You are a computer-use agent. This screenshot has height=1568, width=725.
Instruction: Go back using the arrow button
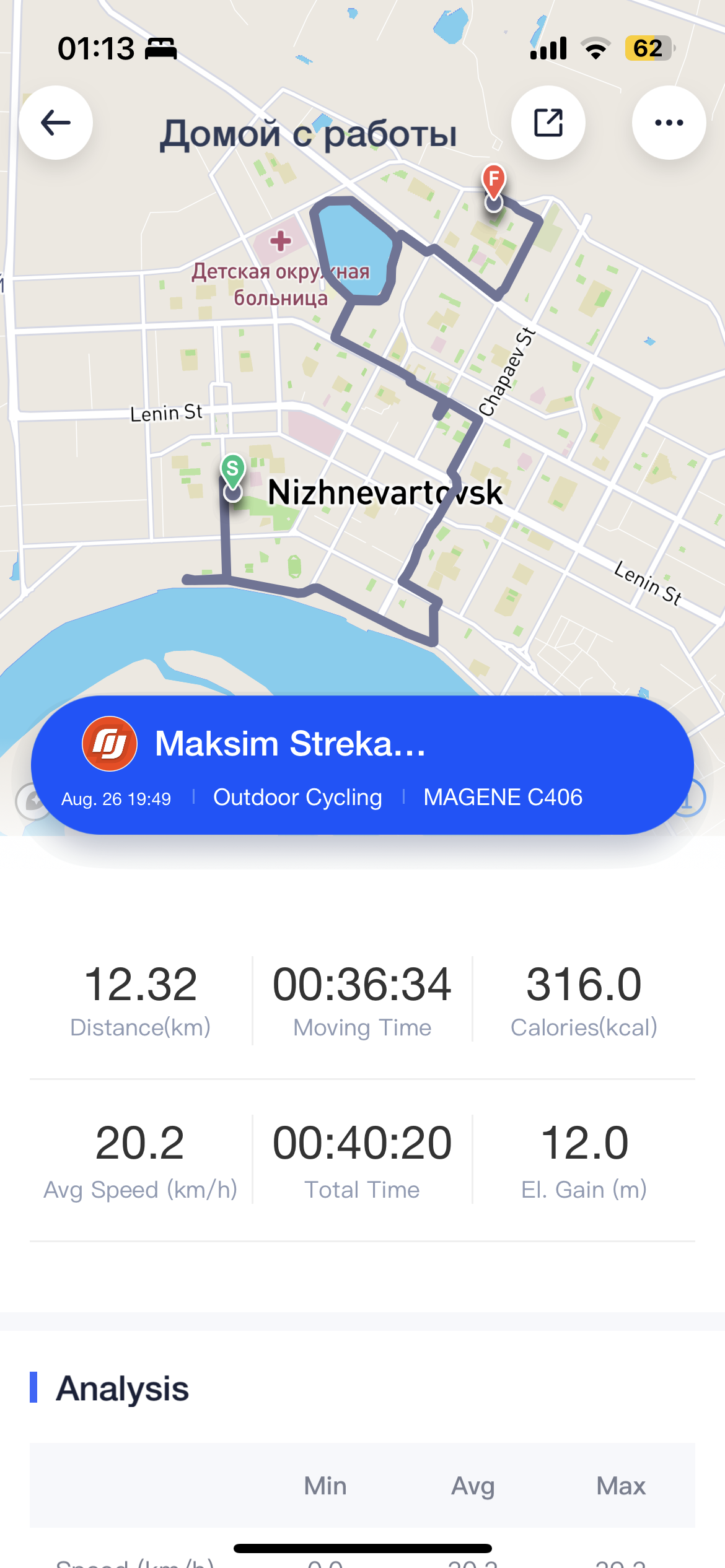pyautogui.click(x=56, y=123)
